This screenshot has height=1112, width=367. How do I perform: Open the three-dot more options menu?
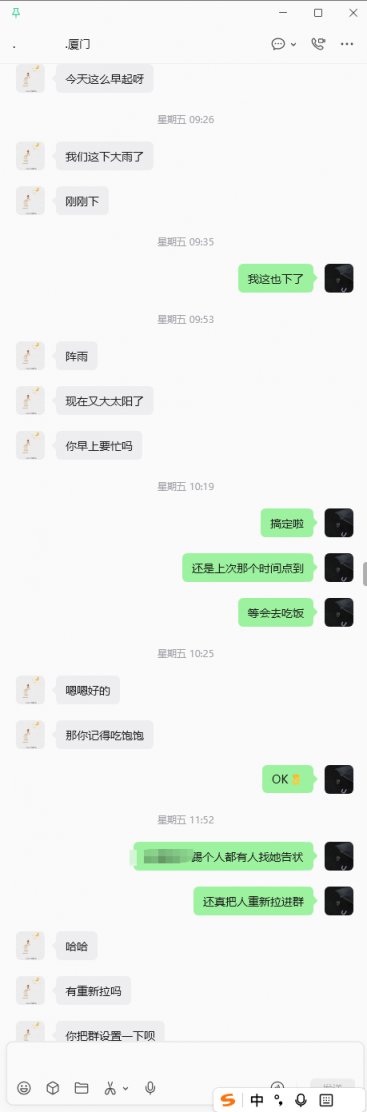346,44
